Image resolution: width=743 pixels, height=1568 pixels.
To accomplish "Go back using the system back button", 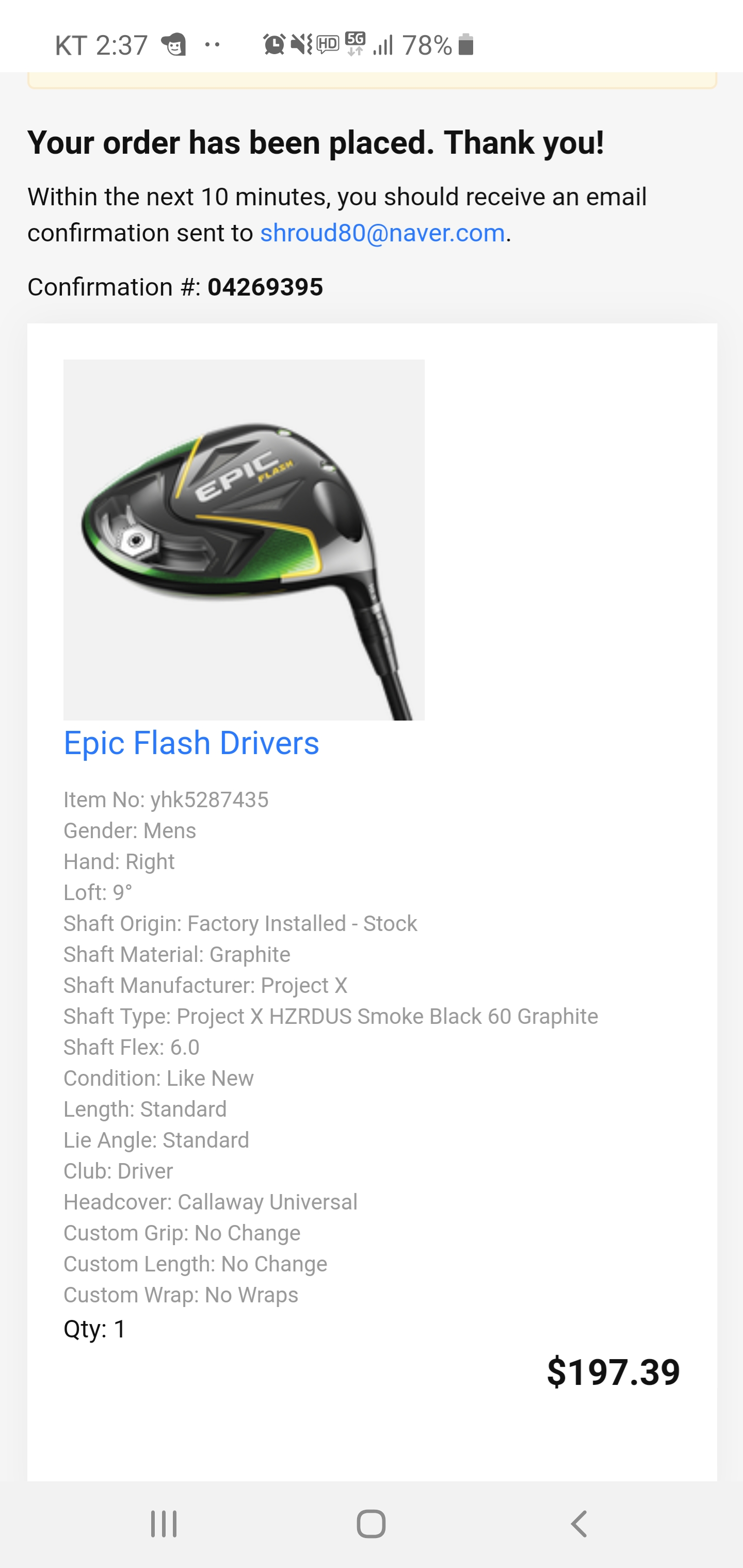I will tap(578, 1524).
